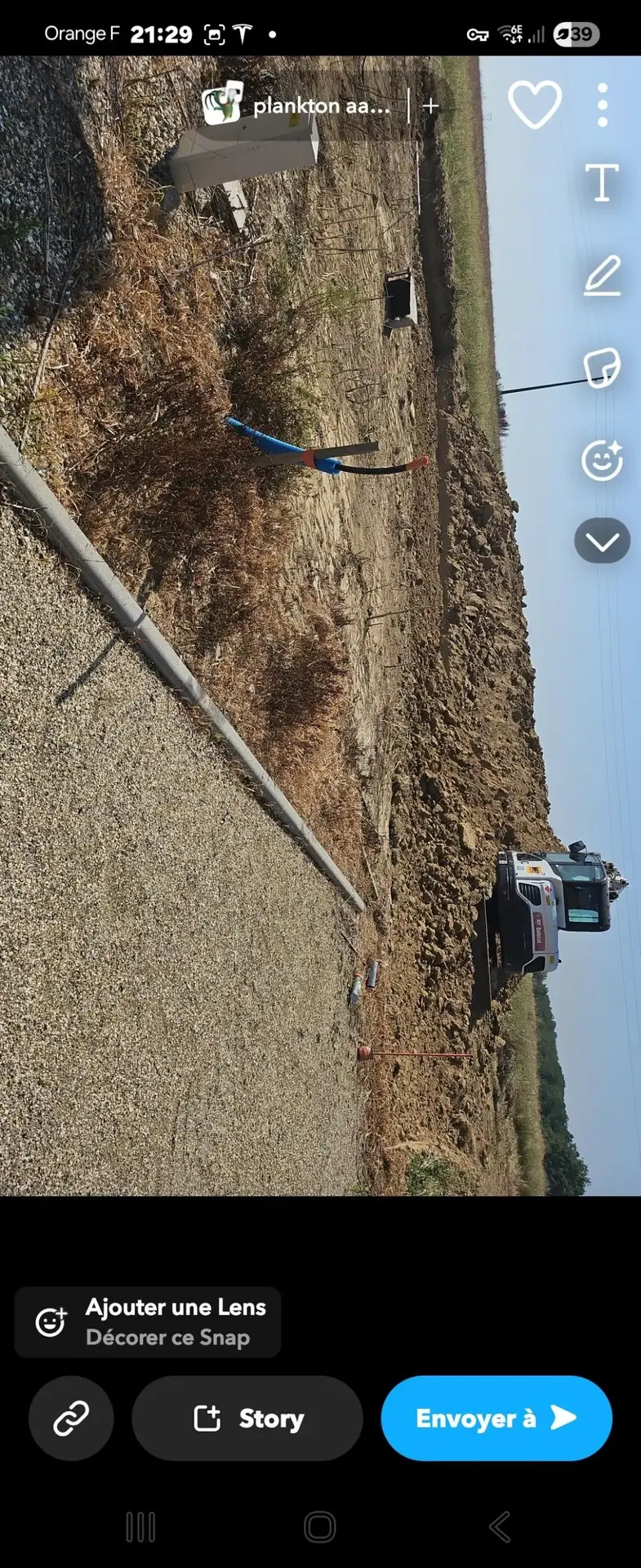The width and height of the screenshot is (641, 1568).
Task: Add text with the T tool
Action: coord(602,182)
